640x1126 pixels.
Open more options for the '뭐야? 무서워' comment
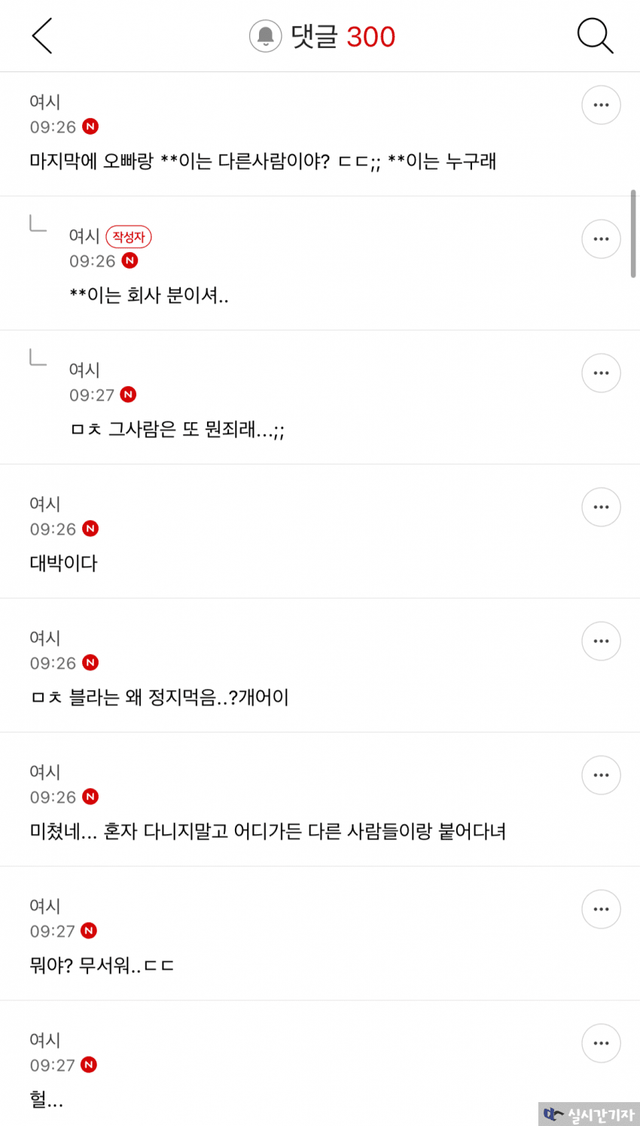[x=601, y=908]
